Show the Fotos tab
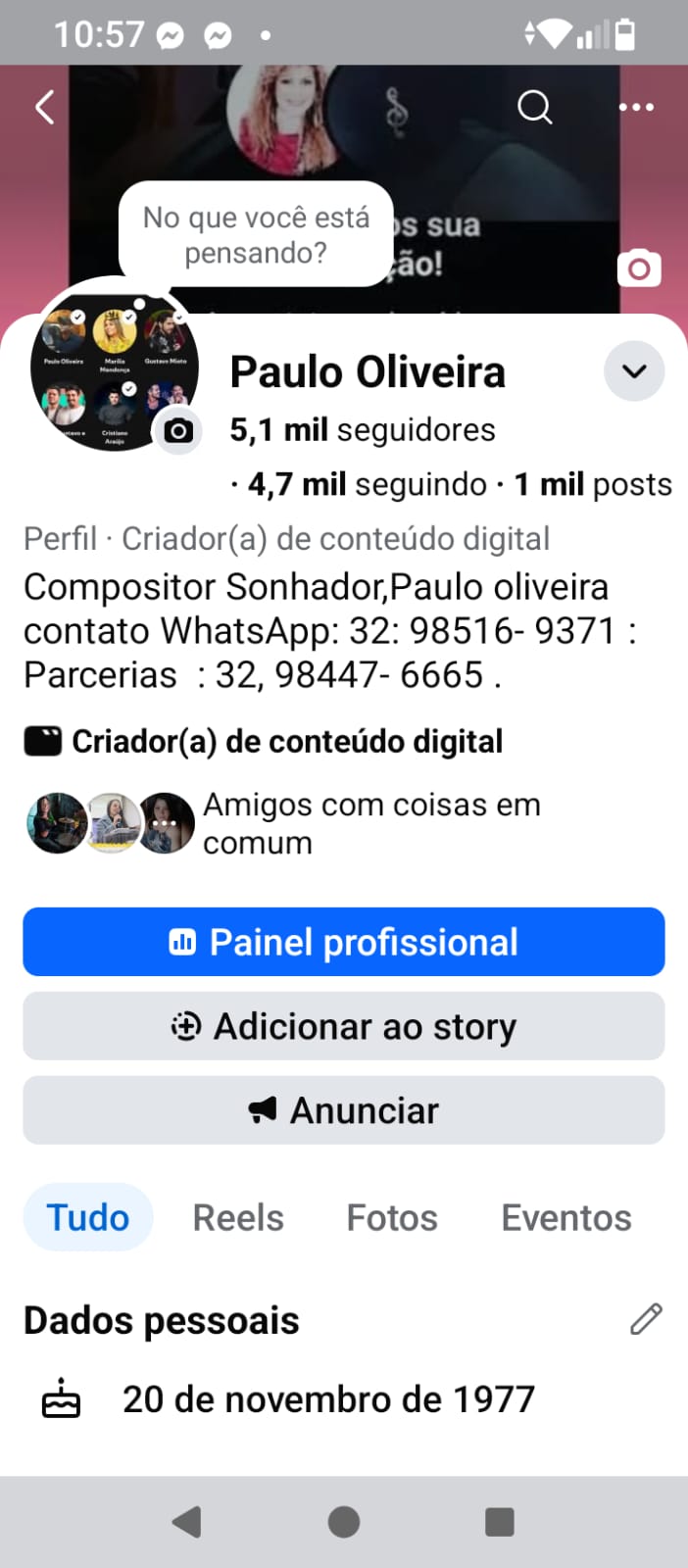688x1568 pixels. [x=392, y=1217]
